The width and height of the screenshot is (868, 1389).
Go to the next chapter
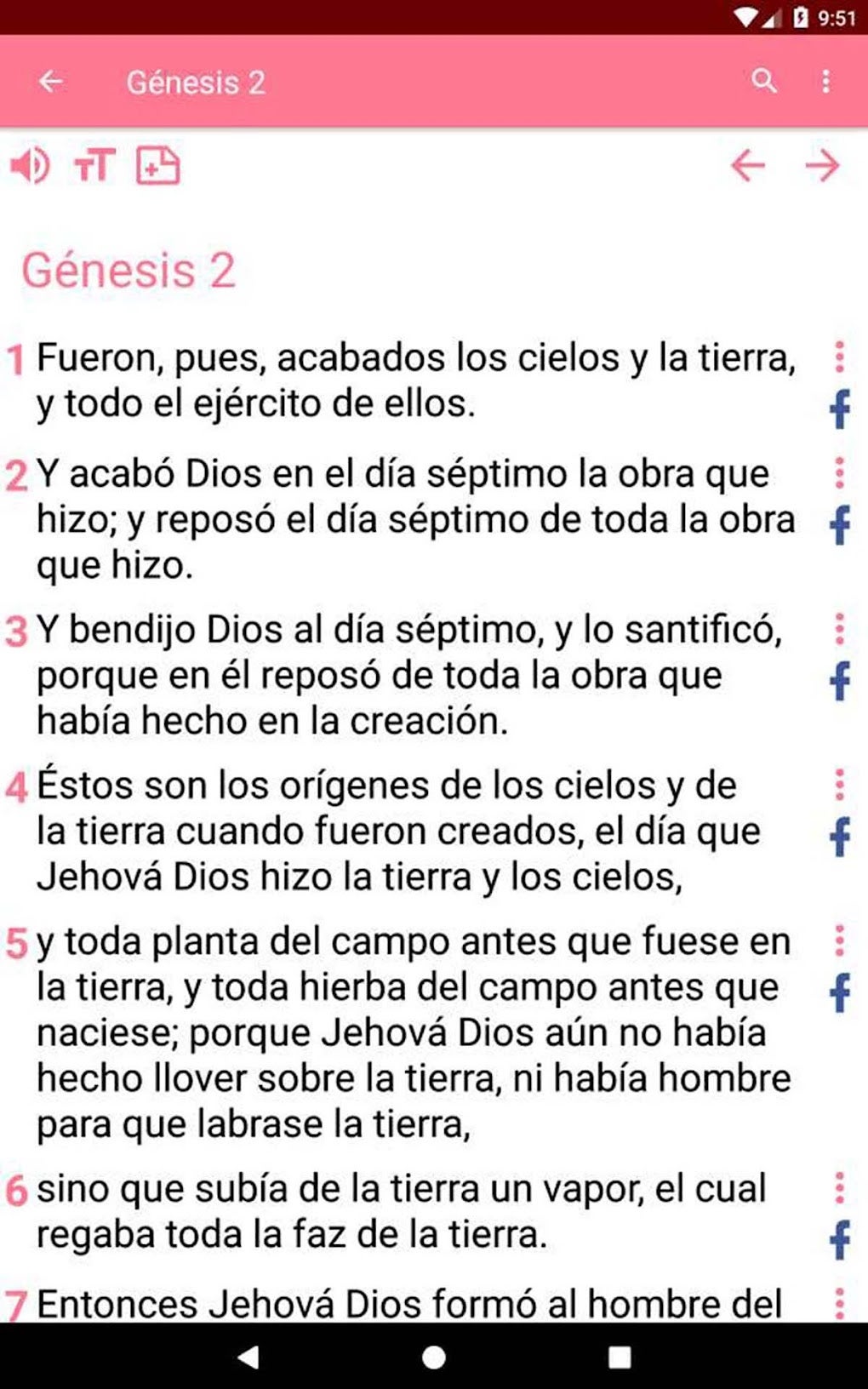coord(822,165)
